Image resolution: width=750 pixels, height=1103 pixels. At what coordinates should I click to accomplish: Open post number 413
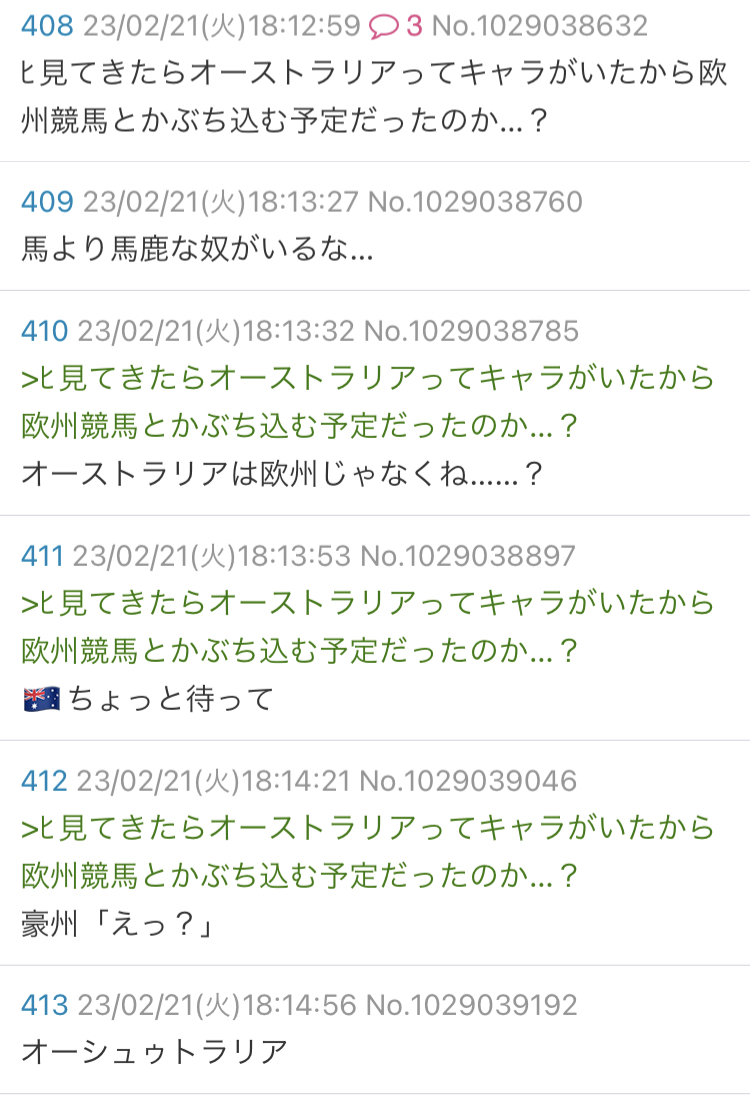coord(44,1005)
